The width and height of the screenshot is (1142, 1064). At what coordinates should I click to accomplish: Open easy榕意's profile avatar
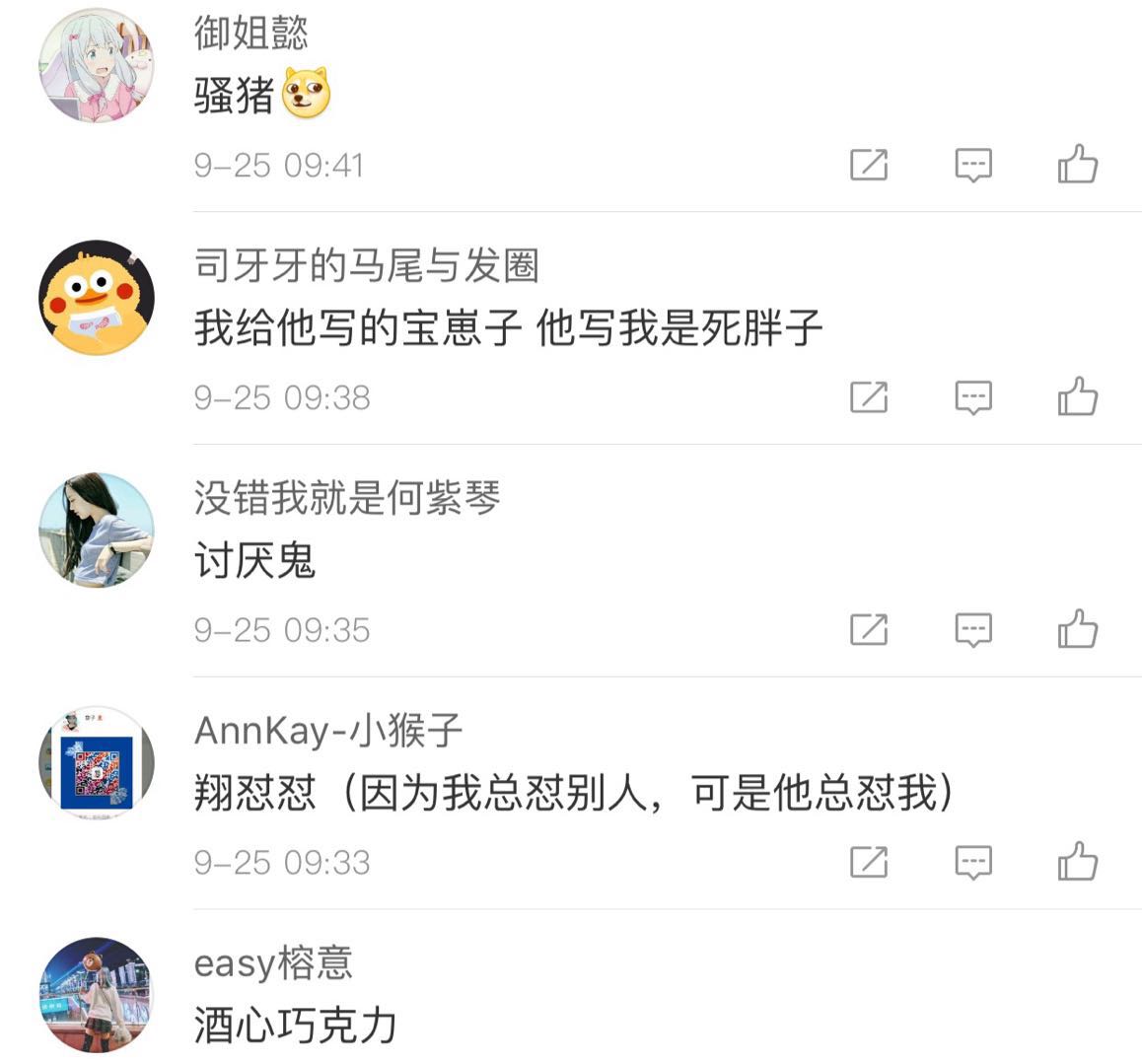click(97, 994)
